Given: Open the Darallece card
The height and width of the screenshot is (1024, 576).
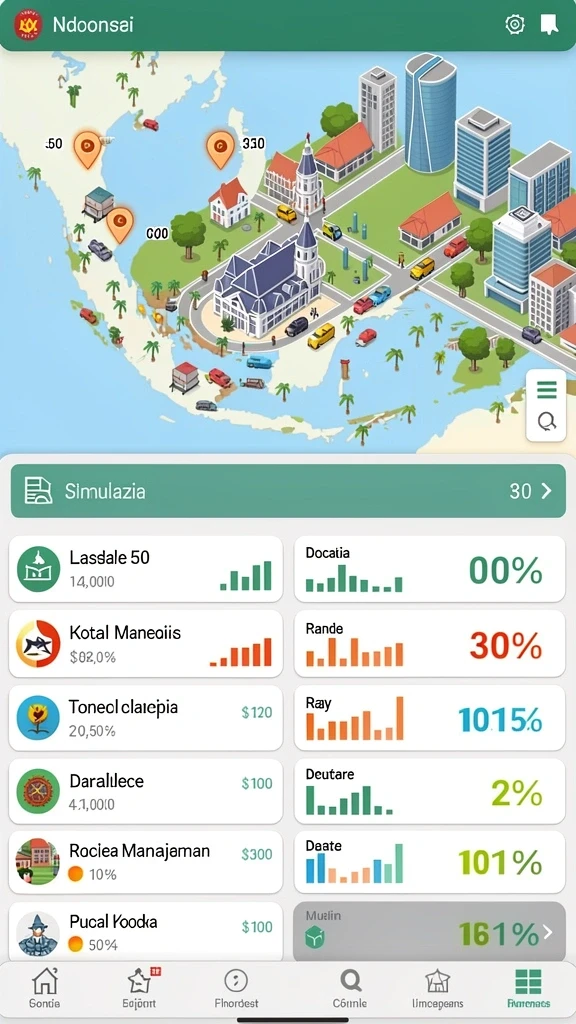Looking at the screenshot, I should pos(146,792).
